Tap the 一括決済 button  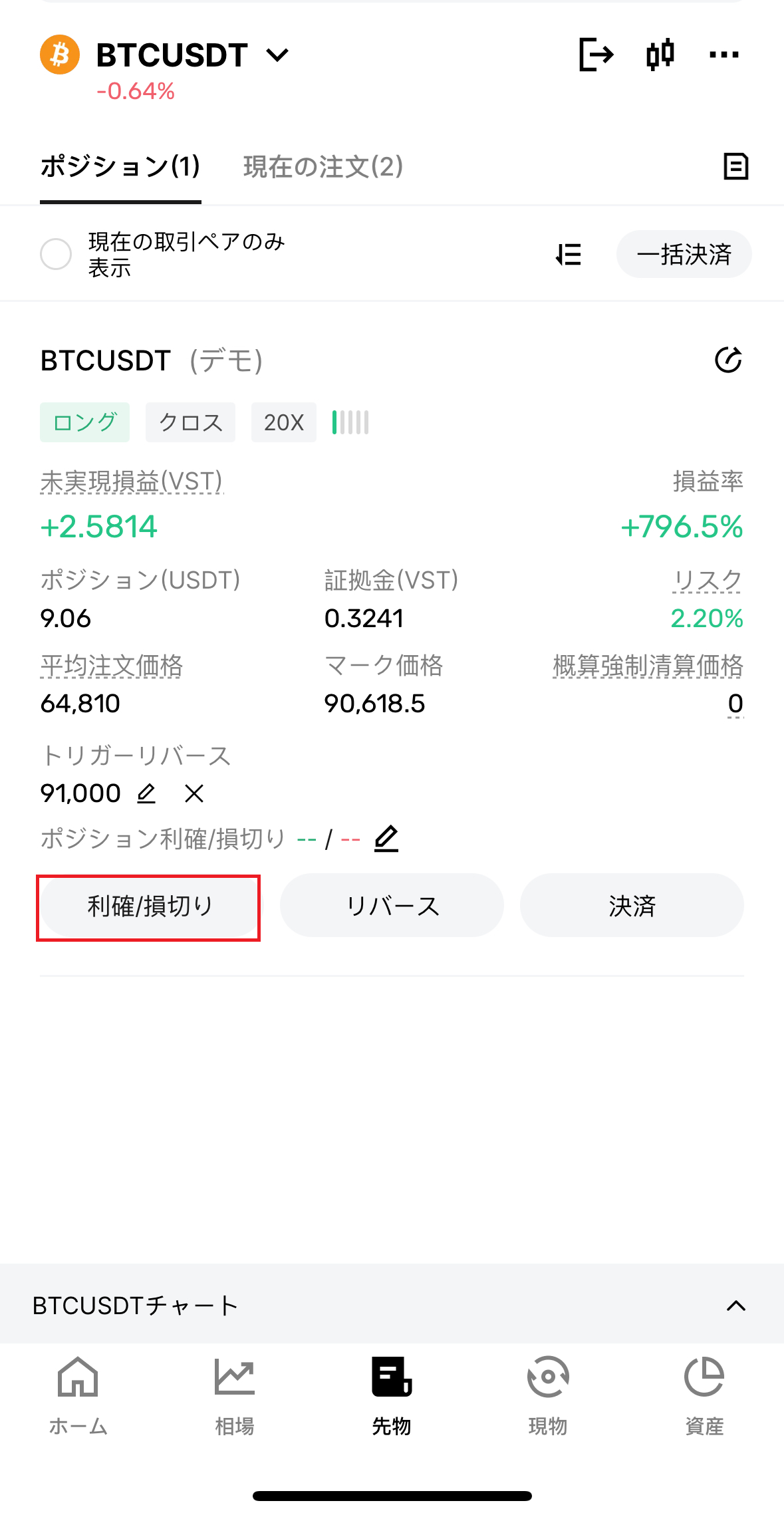[x=684, y=254]
